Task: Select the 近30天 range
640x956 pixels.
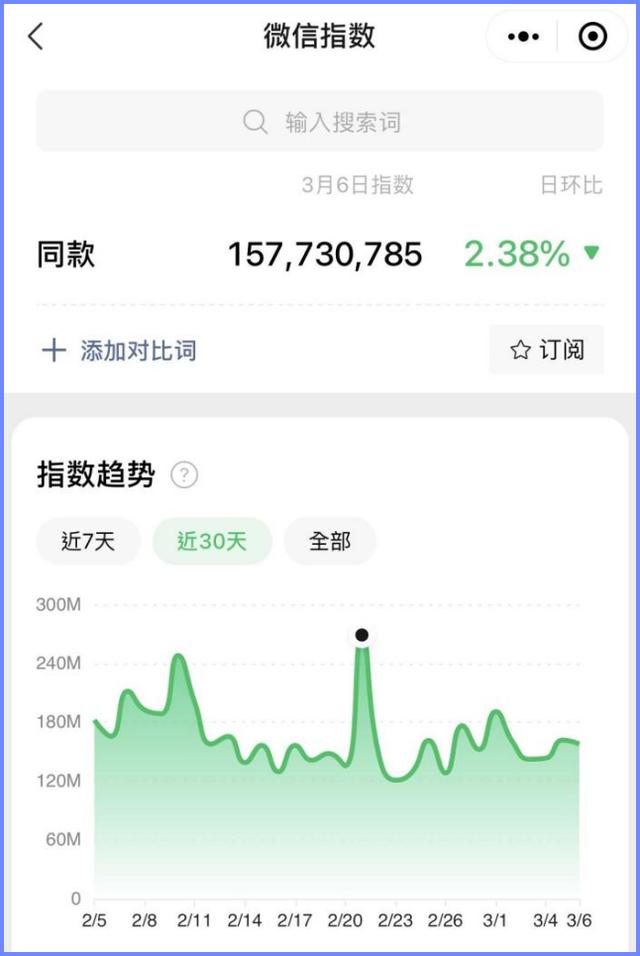Action: click(x=211, y=541)
